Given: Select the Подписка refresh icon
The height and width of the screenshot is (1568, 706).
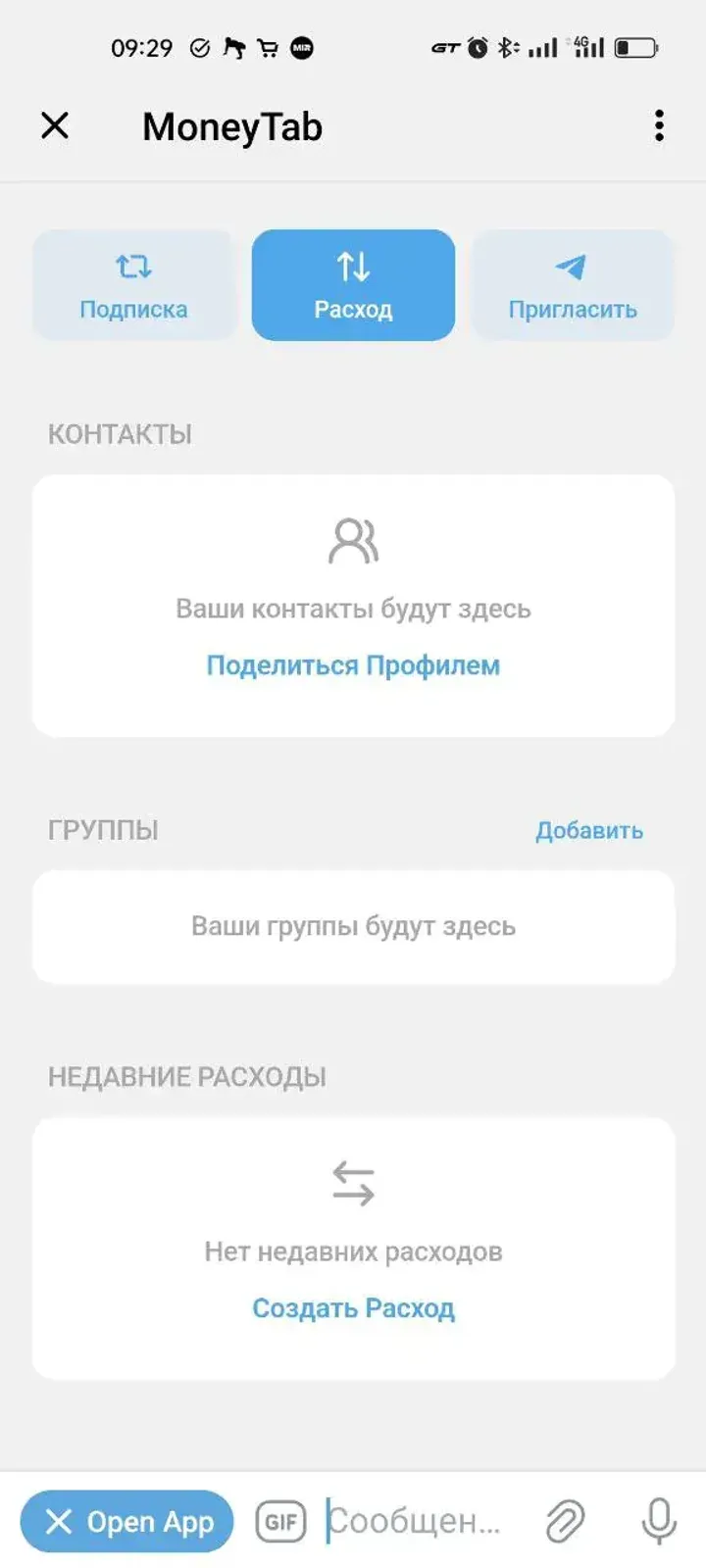Looking at the screenshot, I should click(132, 265).
